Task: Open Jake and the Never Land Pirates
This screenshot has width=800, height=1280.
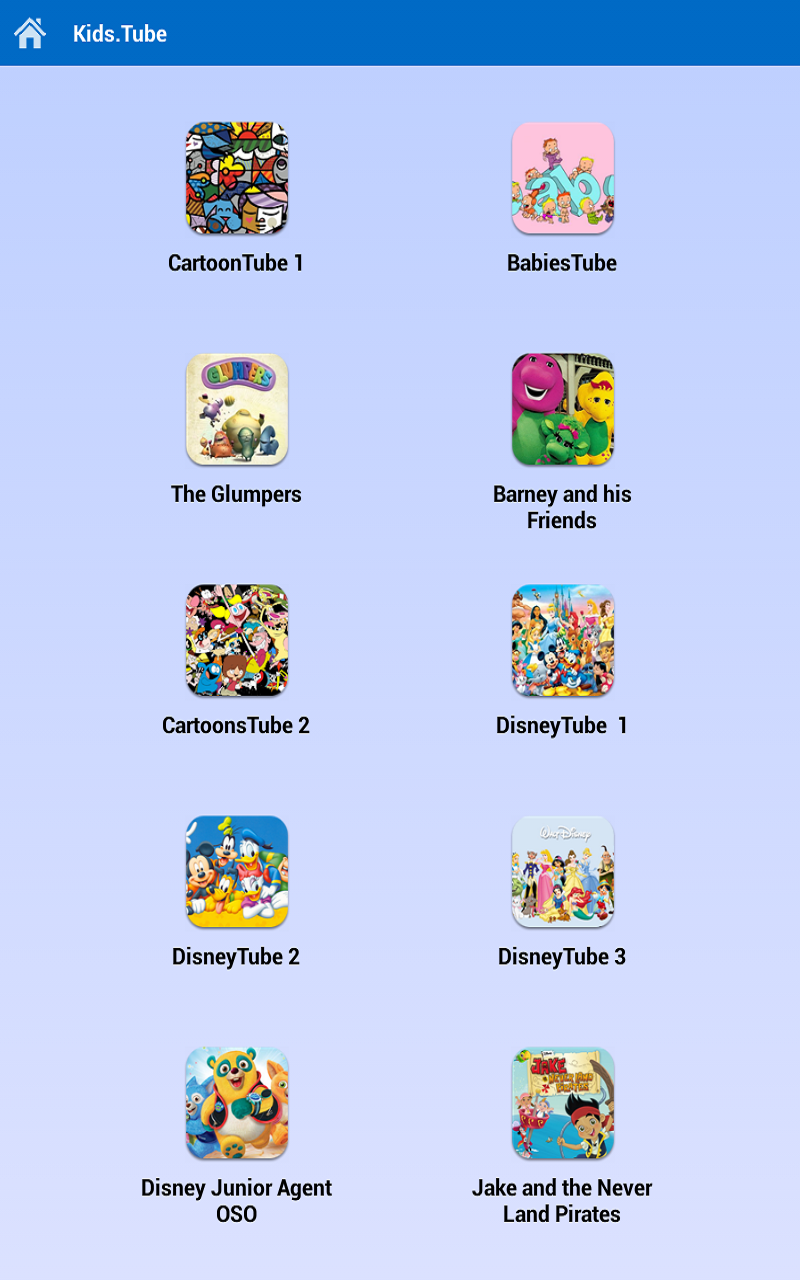Action: [x=562, y=1103]
